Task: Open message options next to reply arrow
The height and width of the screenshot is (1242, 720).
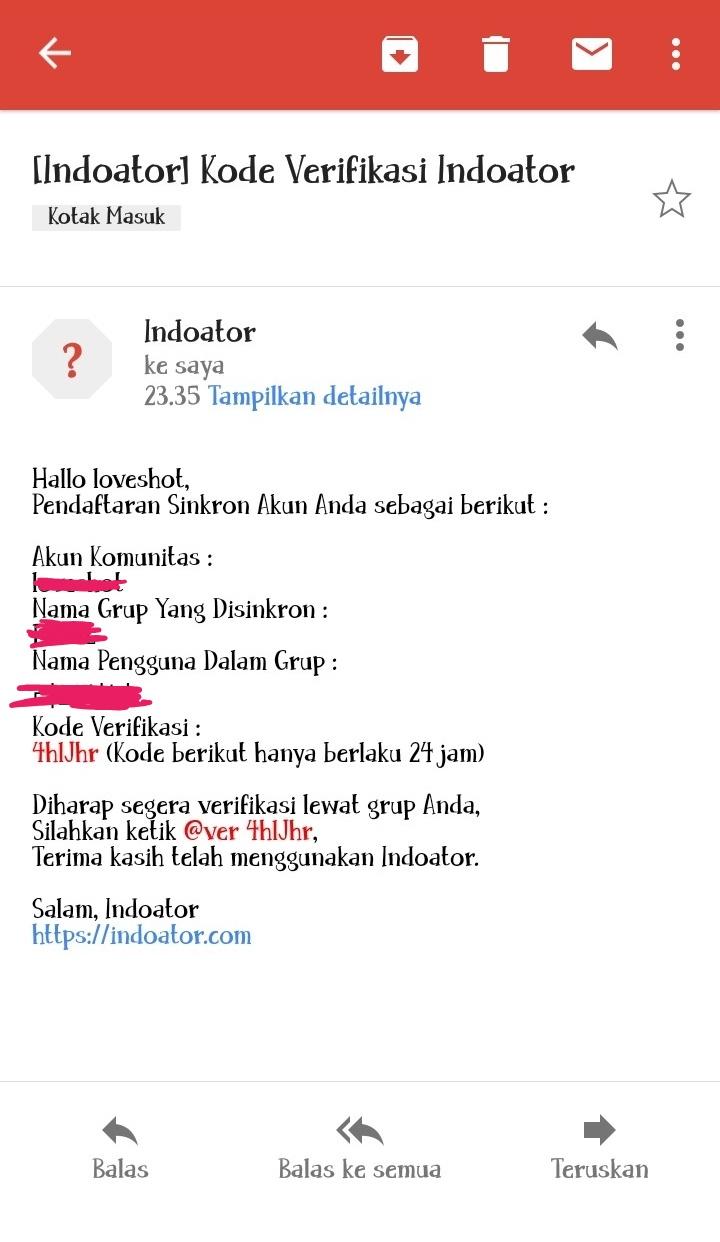Action: 679,336
